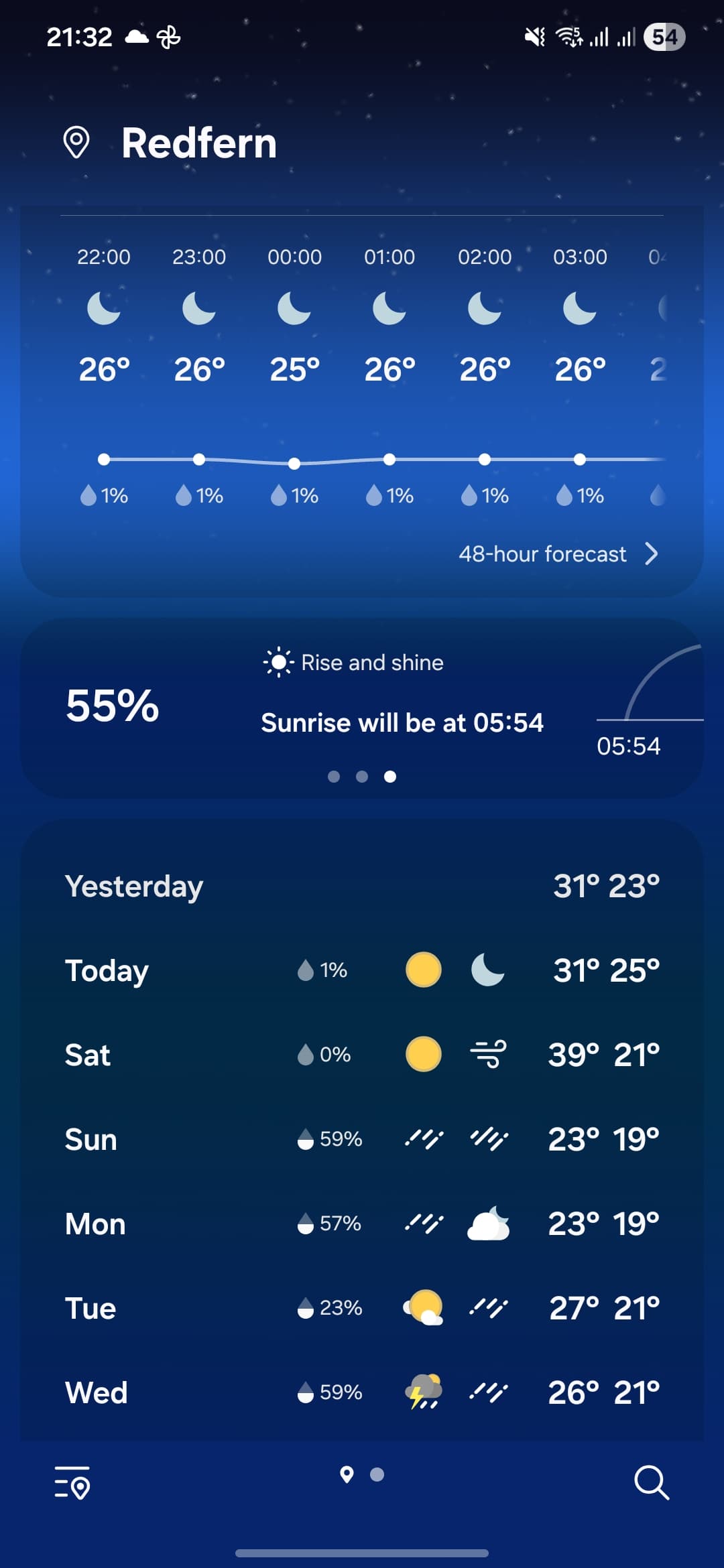
Task: View Sat forecast details
Action: tap(362, 1055)
